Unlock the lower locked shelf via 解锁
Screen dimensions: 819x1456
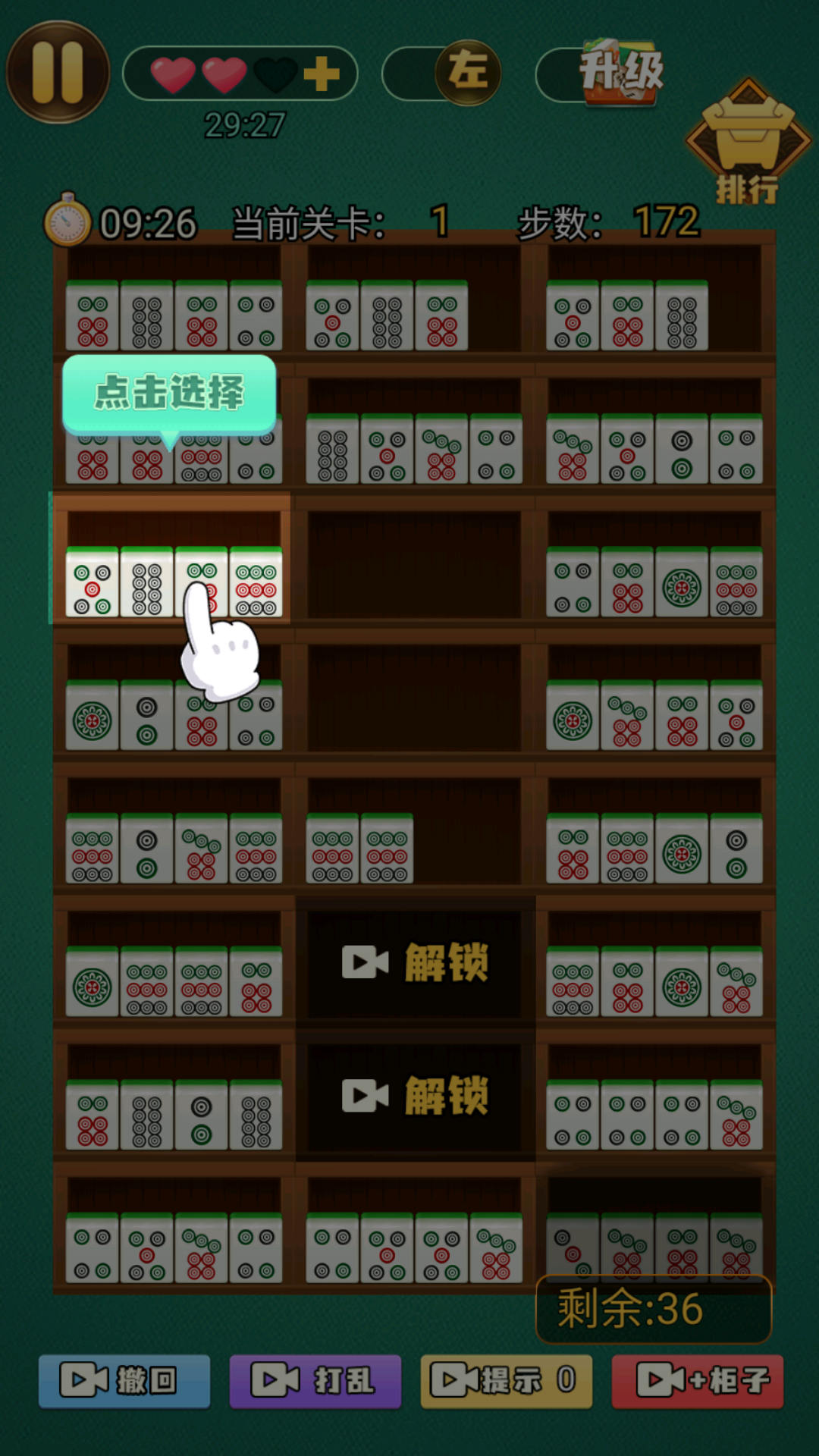pyautogui.click(x=415, y=1096)
